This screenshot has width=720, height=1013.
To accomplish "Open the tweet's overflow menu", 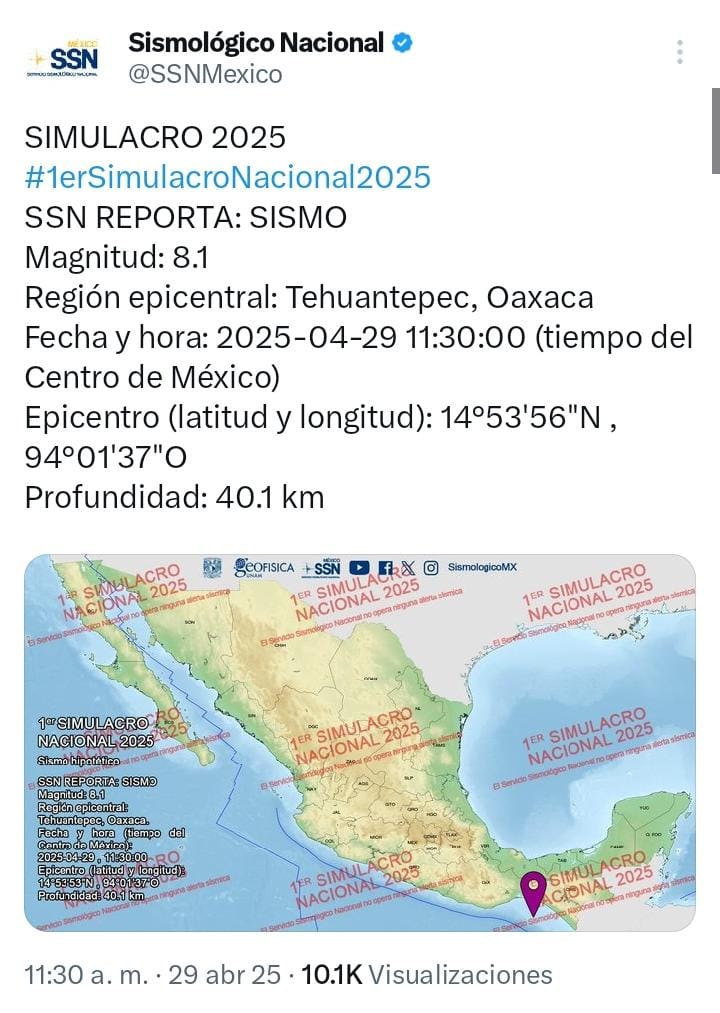I will coord(680,52).
